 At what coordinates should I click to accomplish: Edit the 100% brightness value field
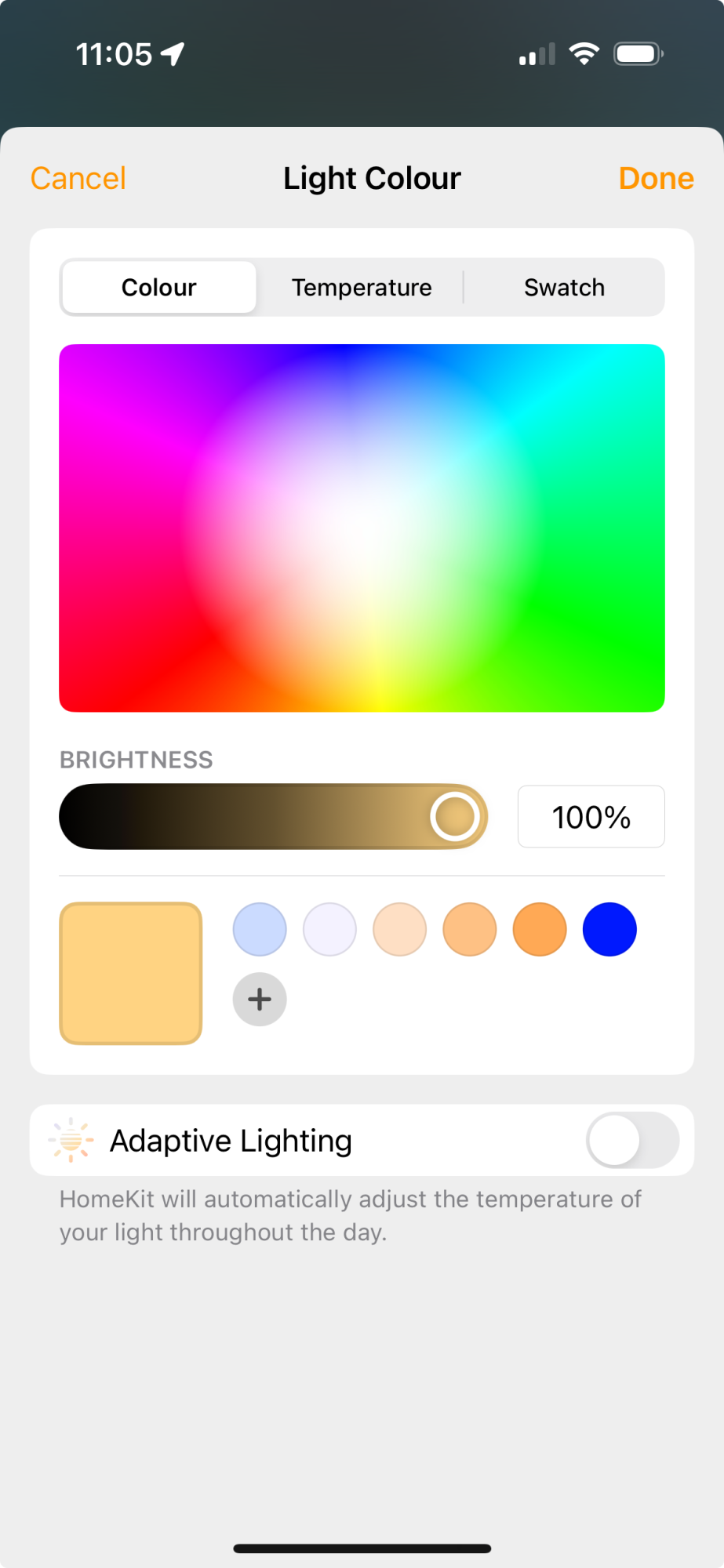click(591, 817)
